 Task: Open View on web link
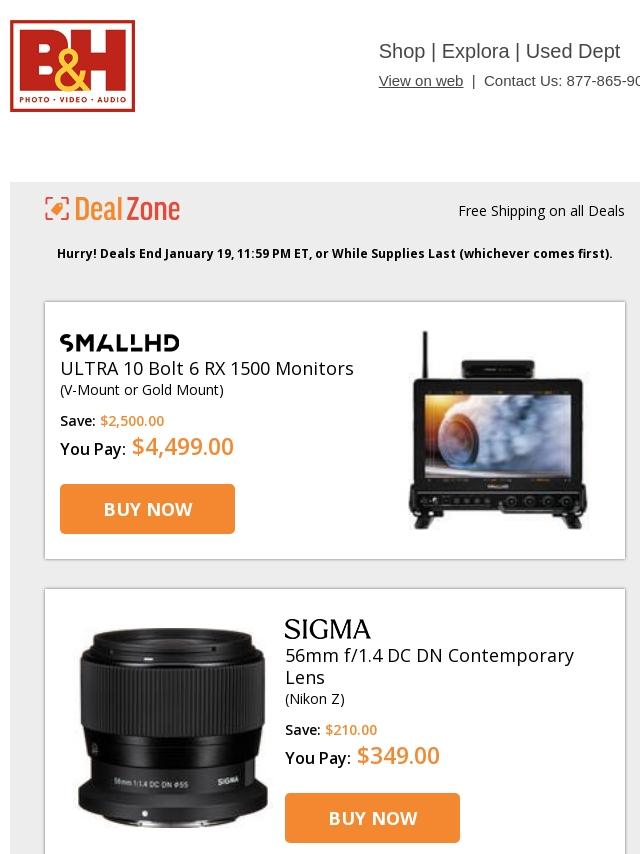pyautogui.click(x=420, y=81)
